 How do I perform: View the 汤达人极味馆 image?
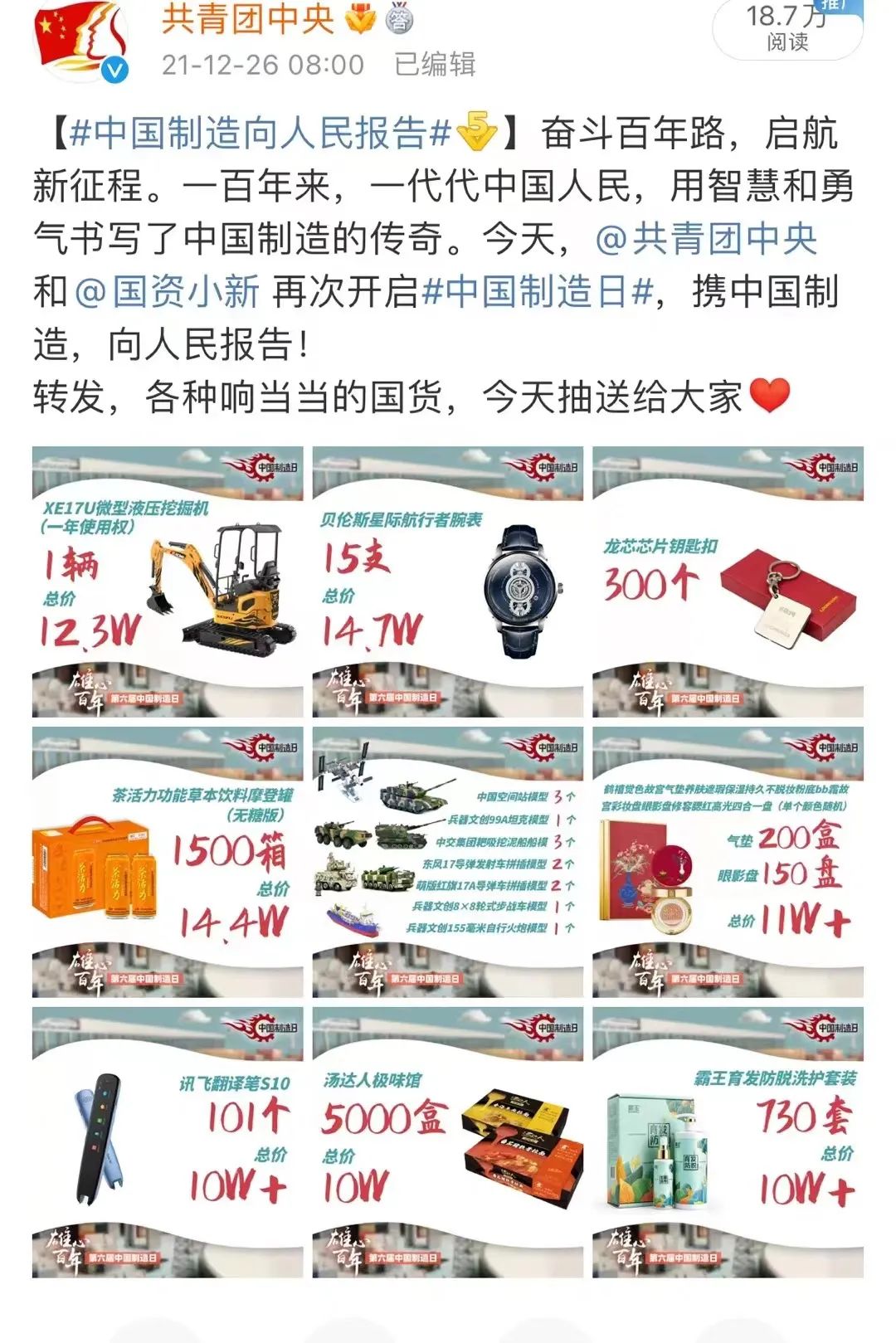(x=448, y=1142)
